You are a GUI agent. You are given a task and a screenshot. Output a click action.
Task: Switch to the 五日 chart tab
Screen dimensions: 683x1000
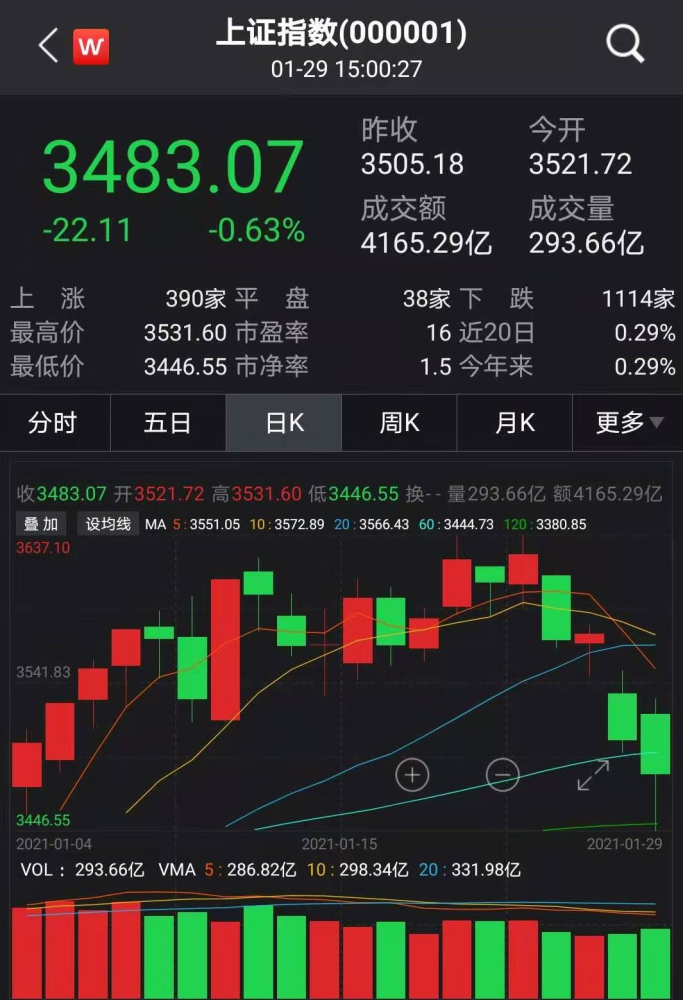(x=168, y=423)
